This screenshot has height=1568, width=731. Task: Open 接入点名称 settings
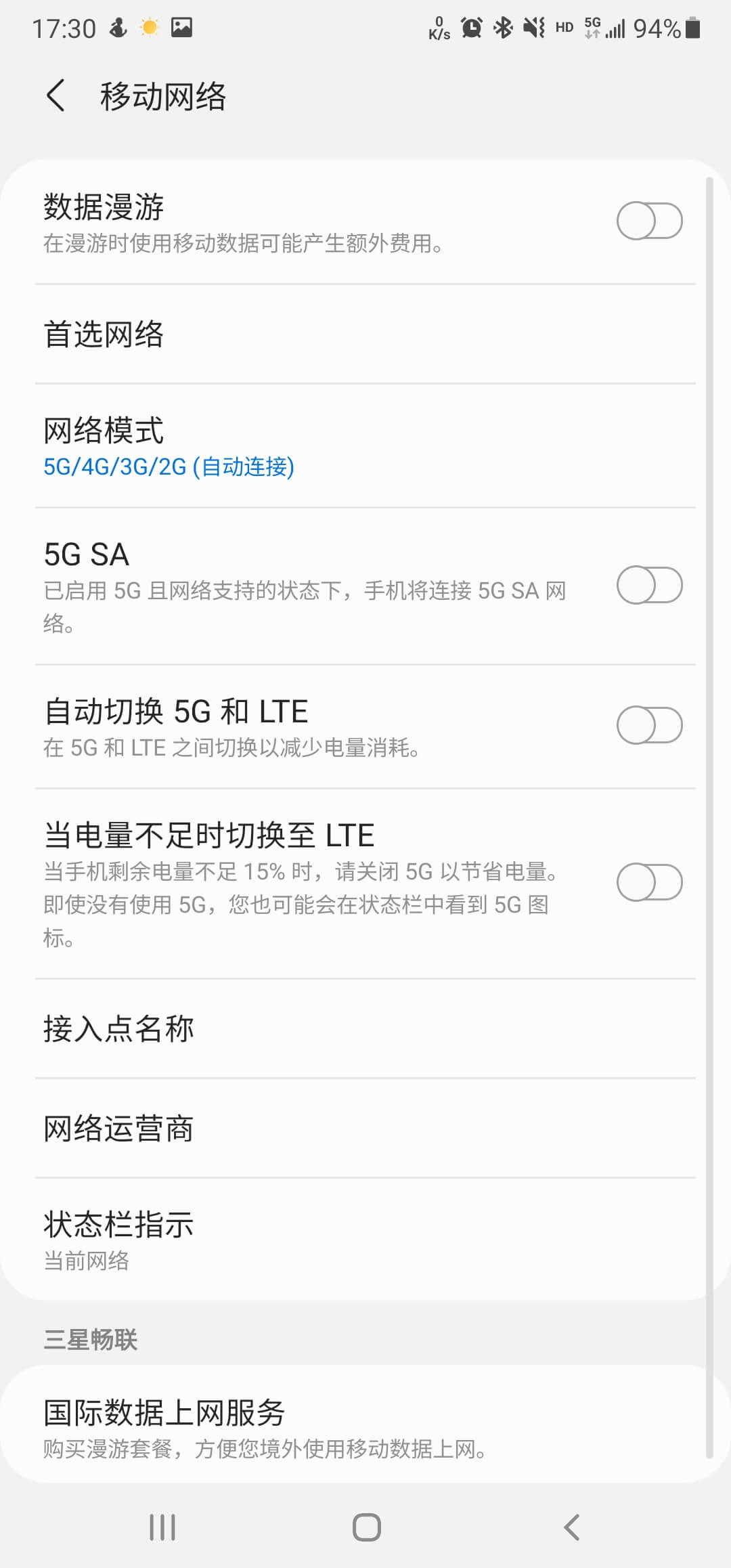pyautogui.click(x=365, y=1029)
